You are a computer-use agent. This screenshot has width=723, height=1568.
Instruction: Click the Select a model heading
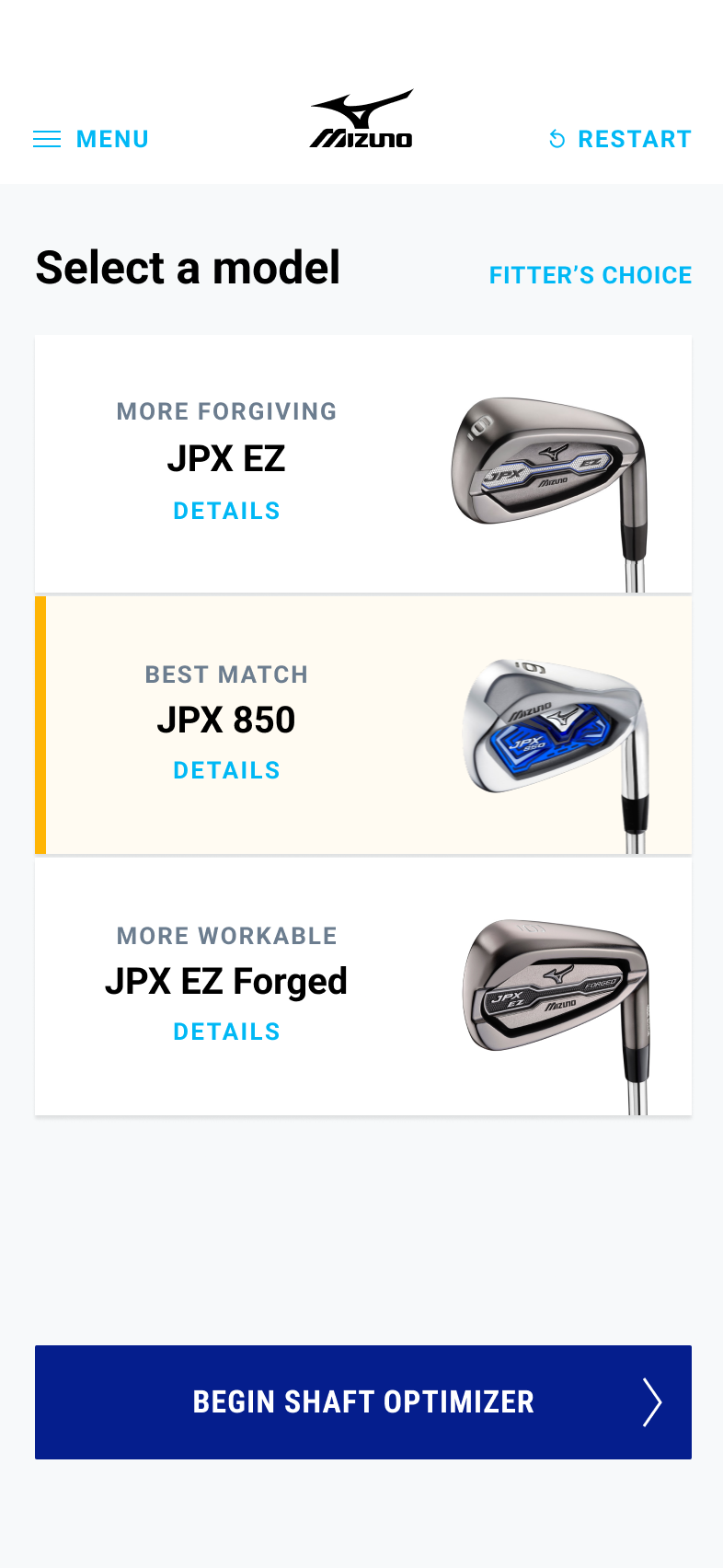pos(187,268)
